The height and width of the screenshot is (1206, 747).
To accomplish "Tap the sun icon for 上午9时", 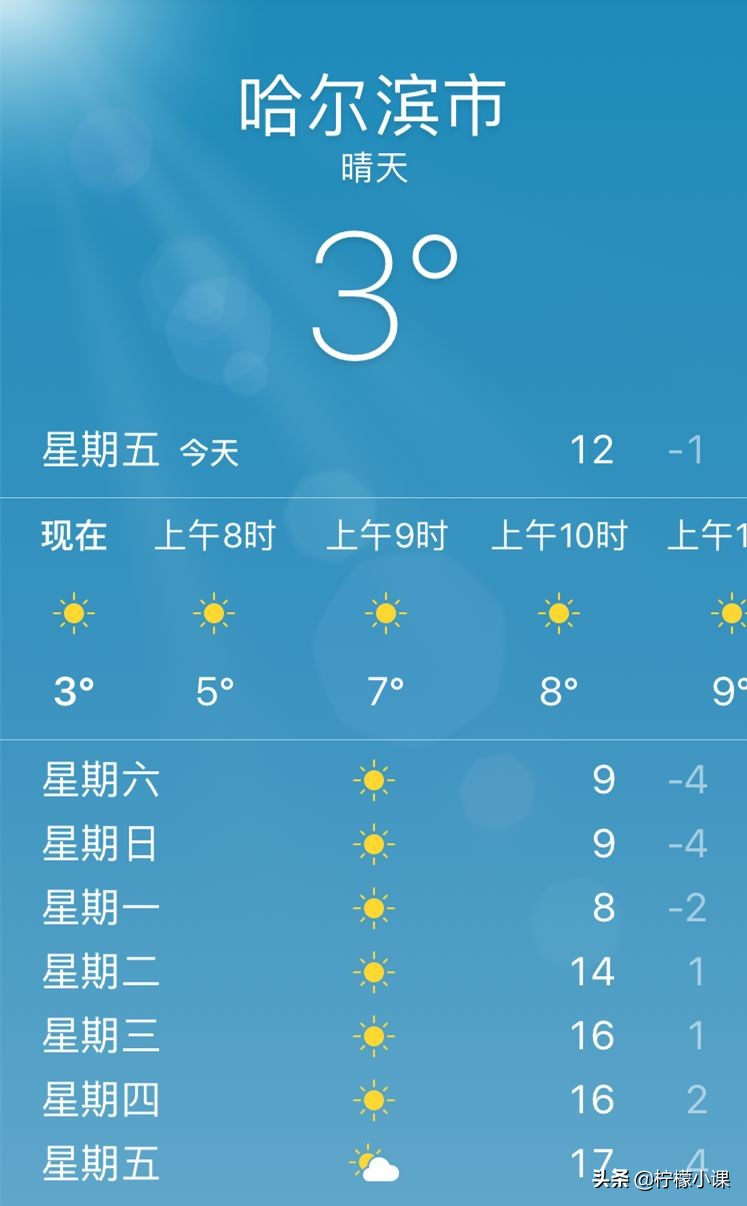I will 385,613.
